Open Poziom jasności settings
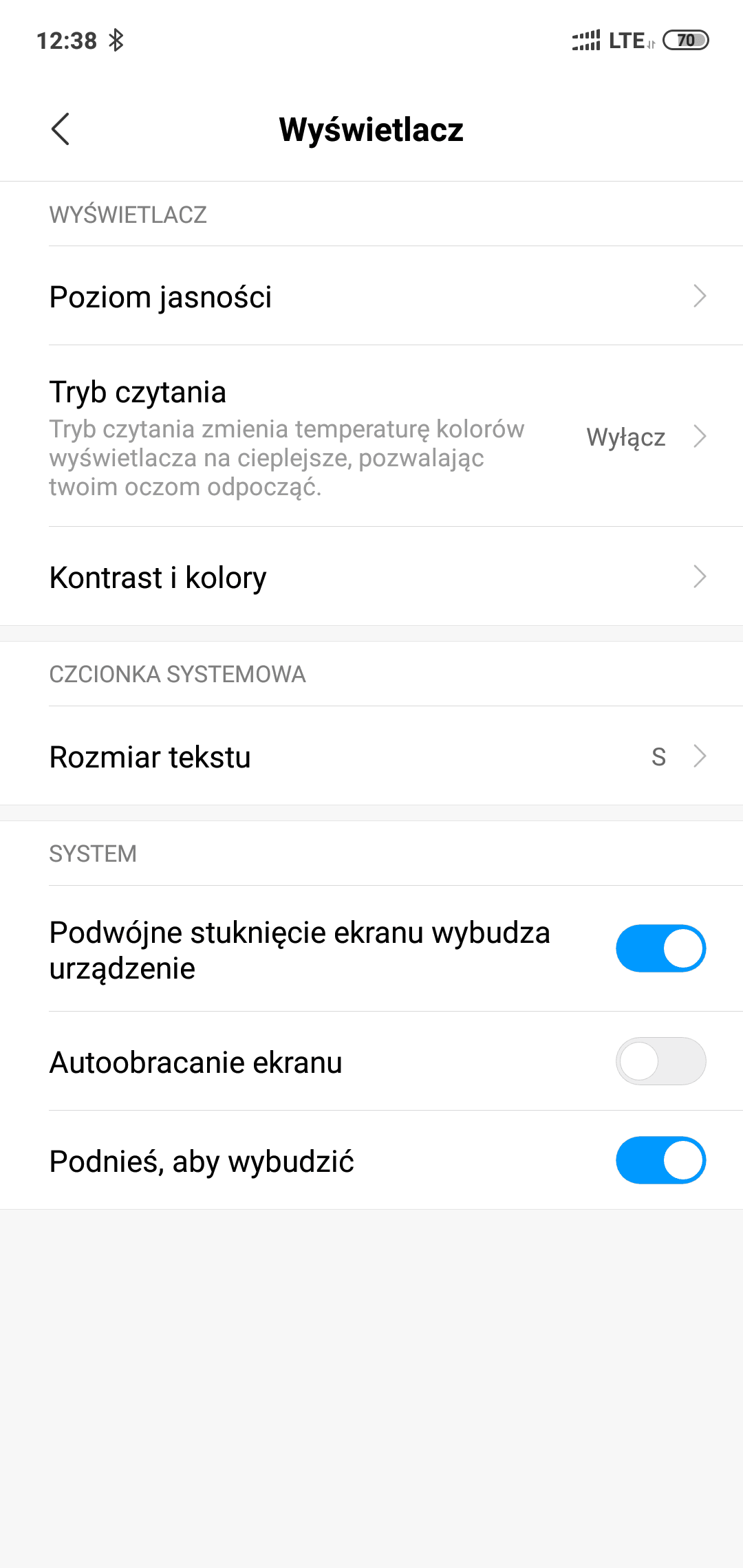Viewport: 743px width, 1568px height. 371,296
